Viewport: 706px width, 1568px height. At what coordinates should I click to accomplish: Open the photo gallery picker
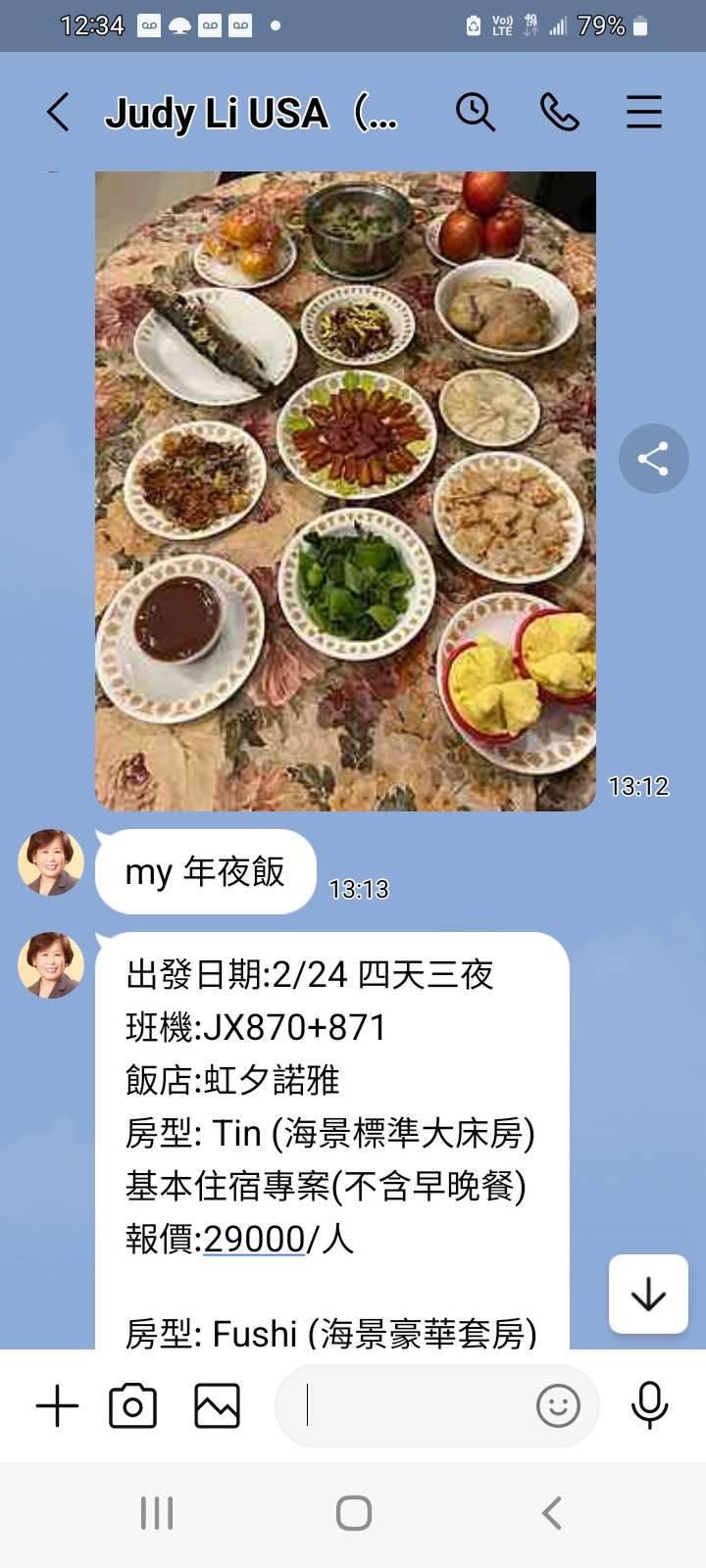click(x=218, y=1404)
